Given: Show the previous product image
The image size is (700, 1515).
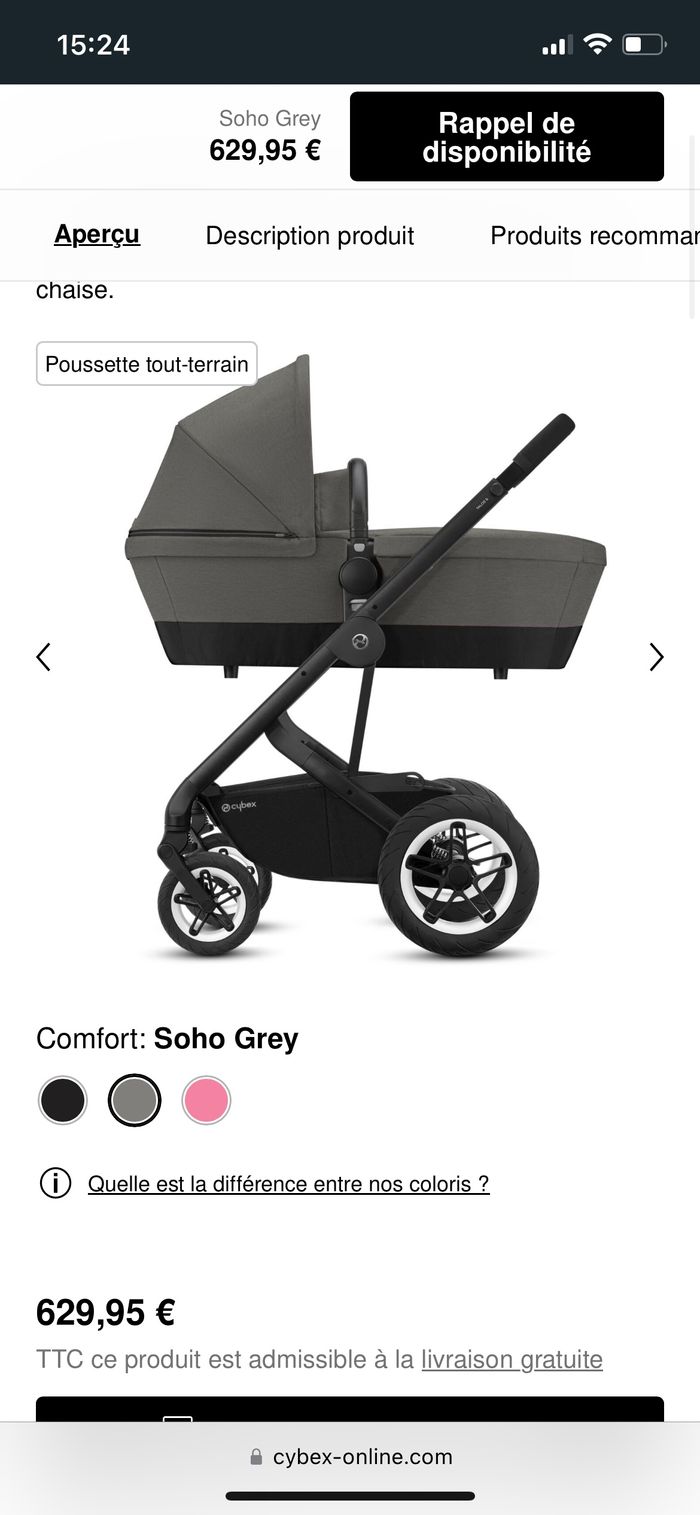Looking at the screenshot, I should (x=43, y=657).
